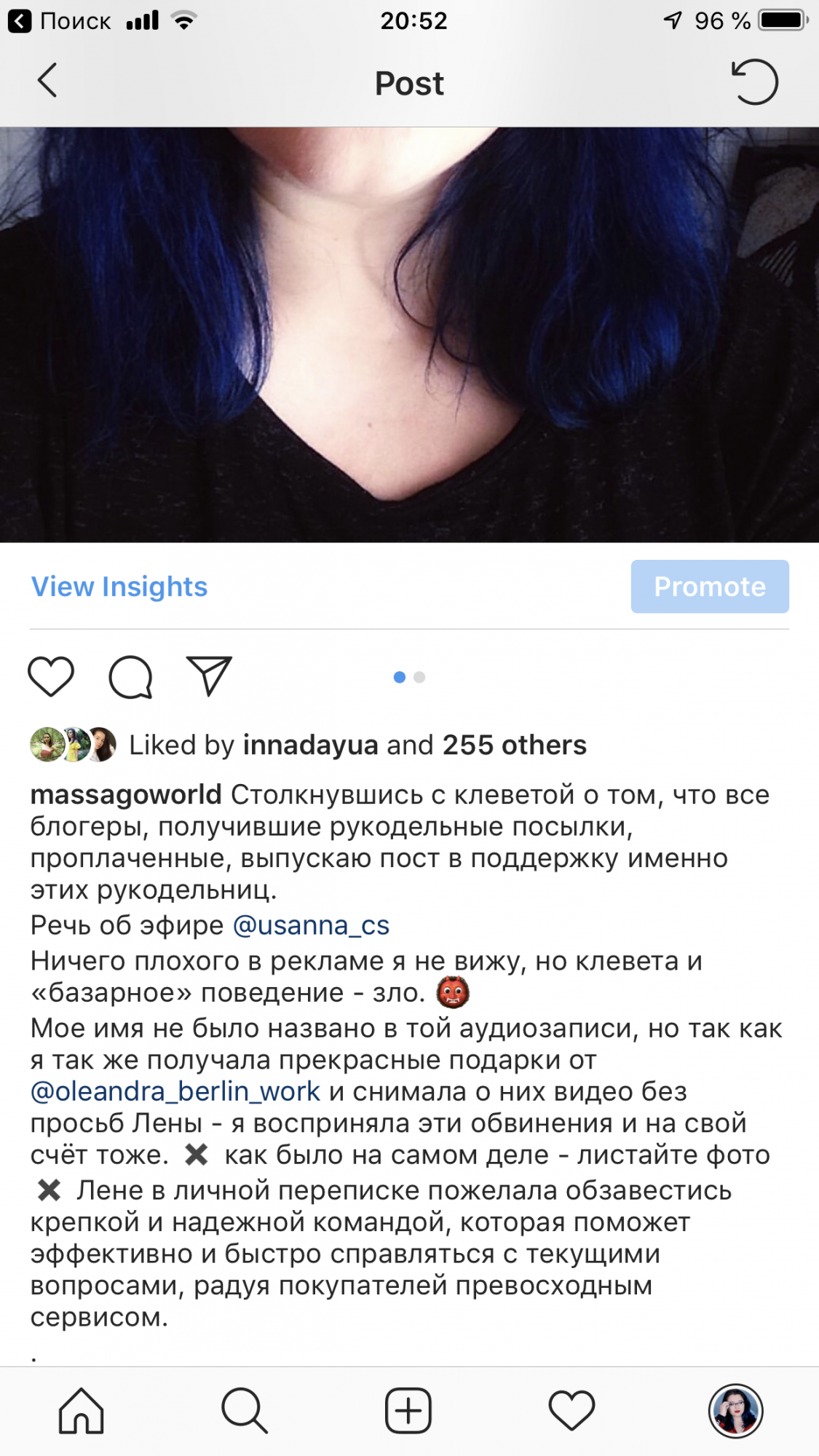Open the Activity heart tab

(571, 1411)
